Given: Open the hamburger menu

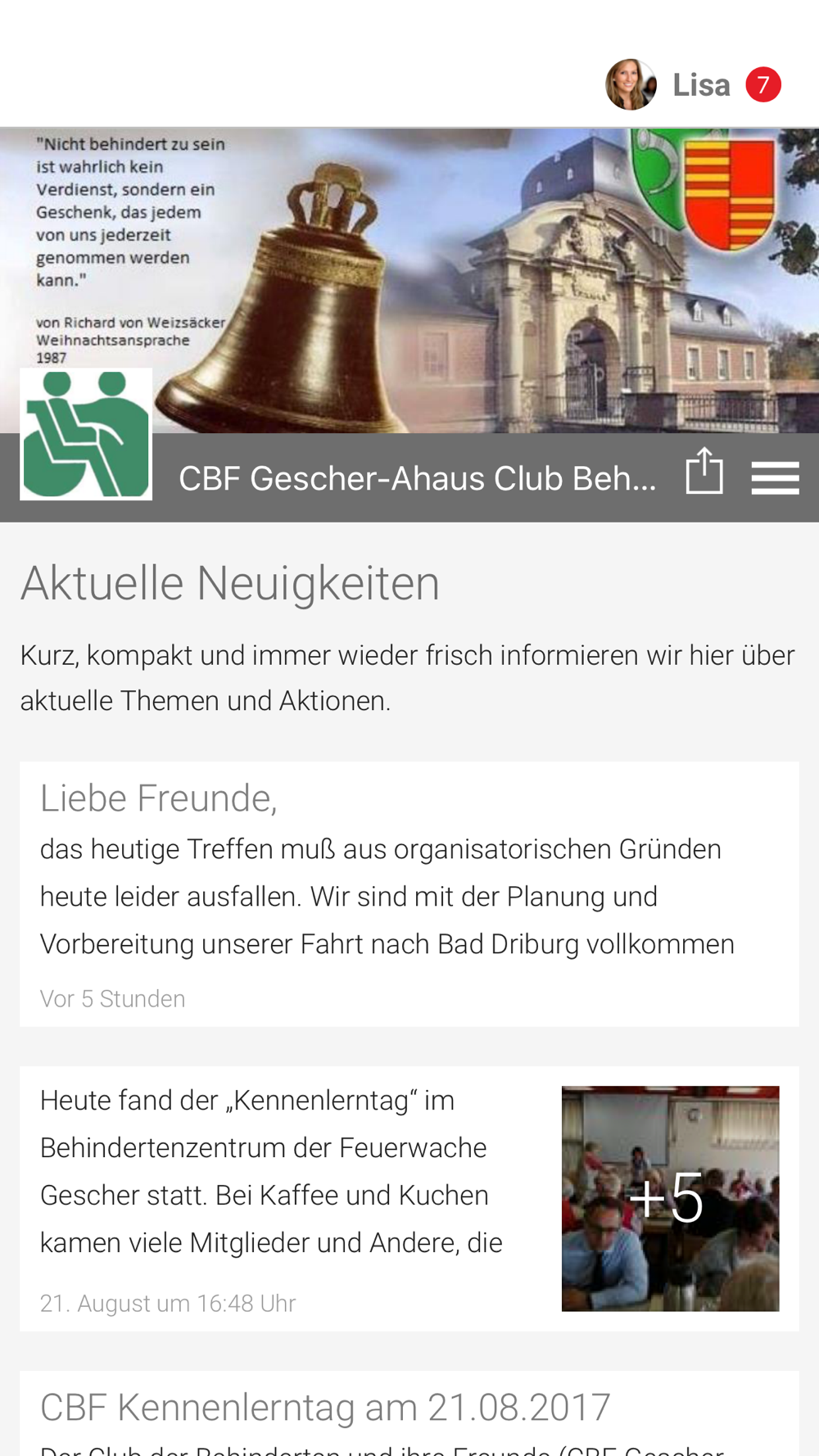Looking at the screenshot, I should tap(775, 477).
